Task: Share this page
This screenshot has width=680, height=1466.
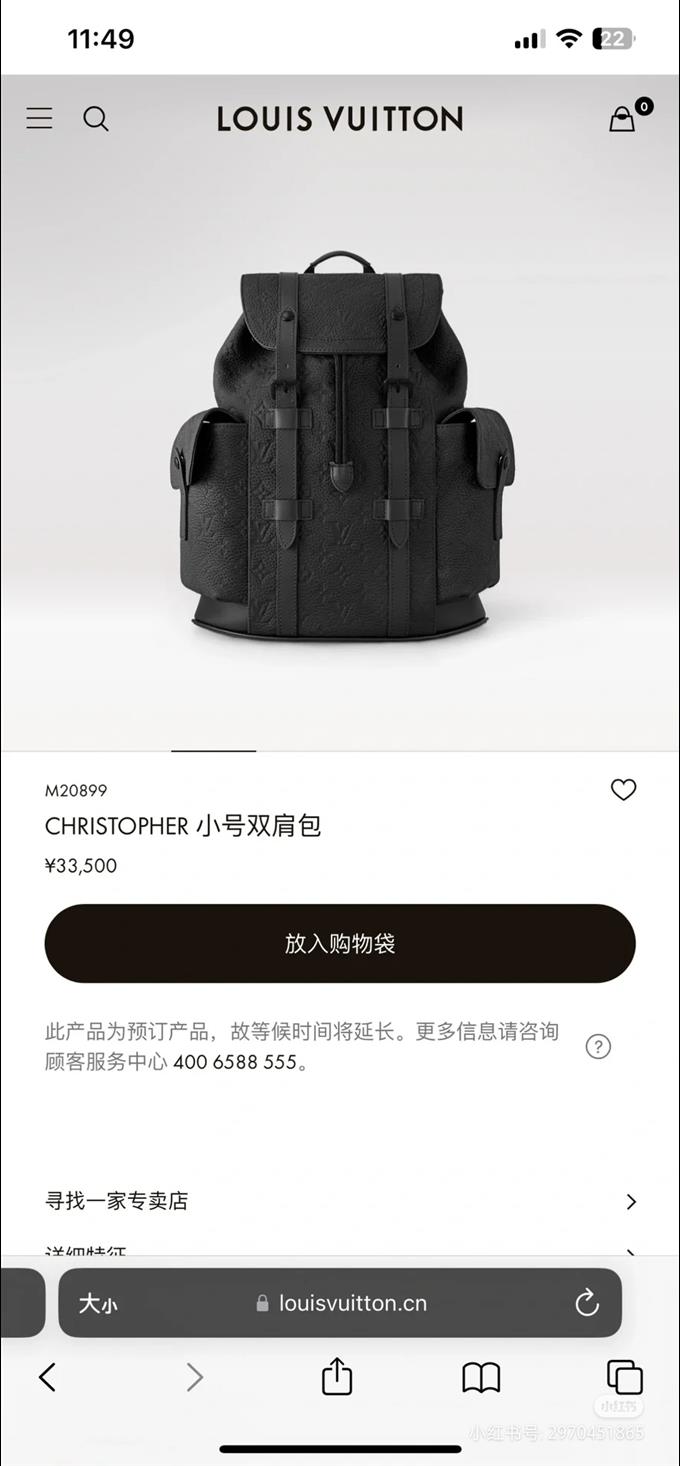Action: 337,1376
